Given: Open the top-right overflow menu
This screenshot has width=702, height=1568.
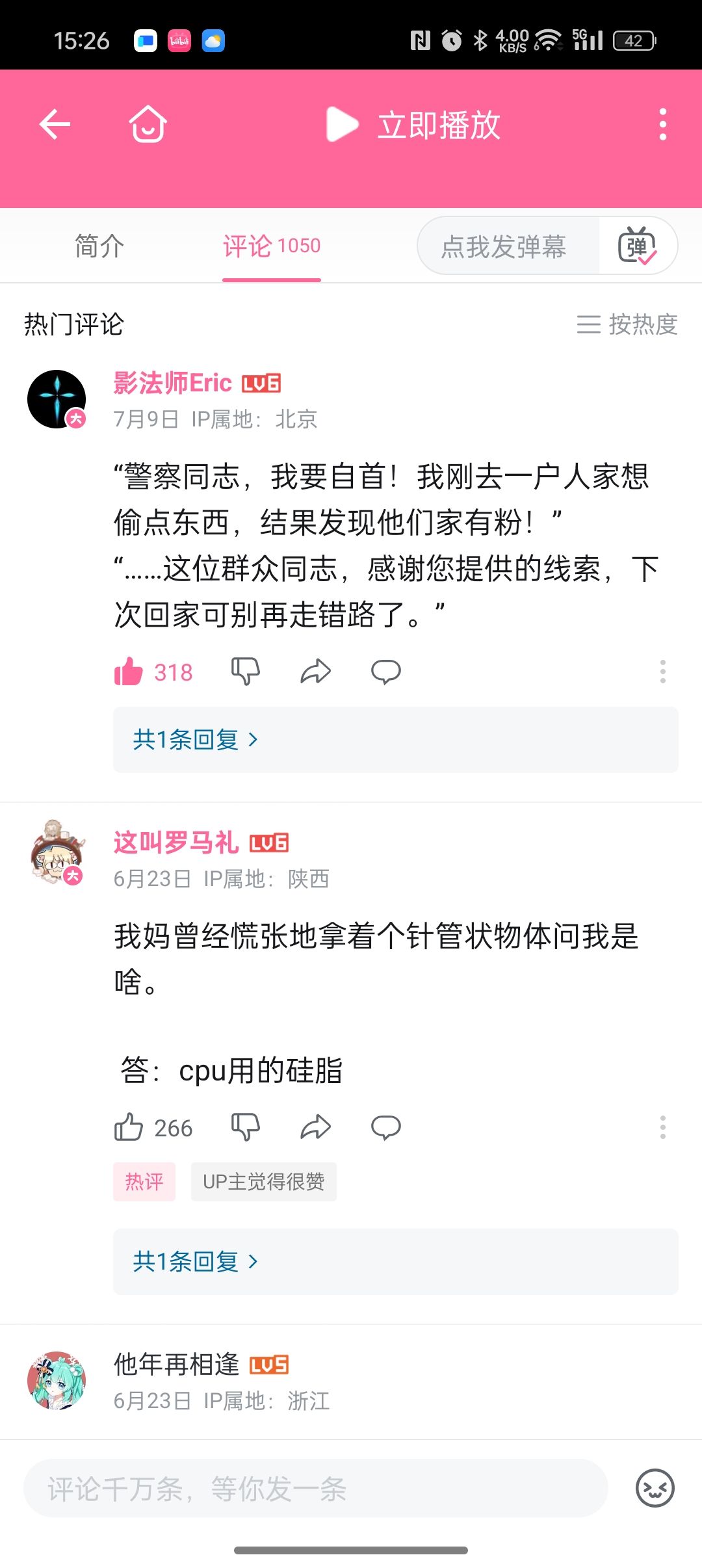Looking at the screenshot, I should point(662,124).
